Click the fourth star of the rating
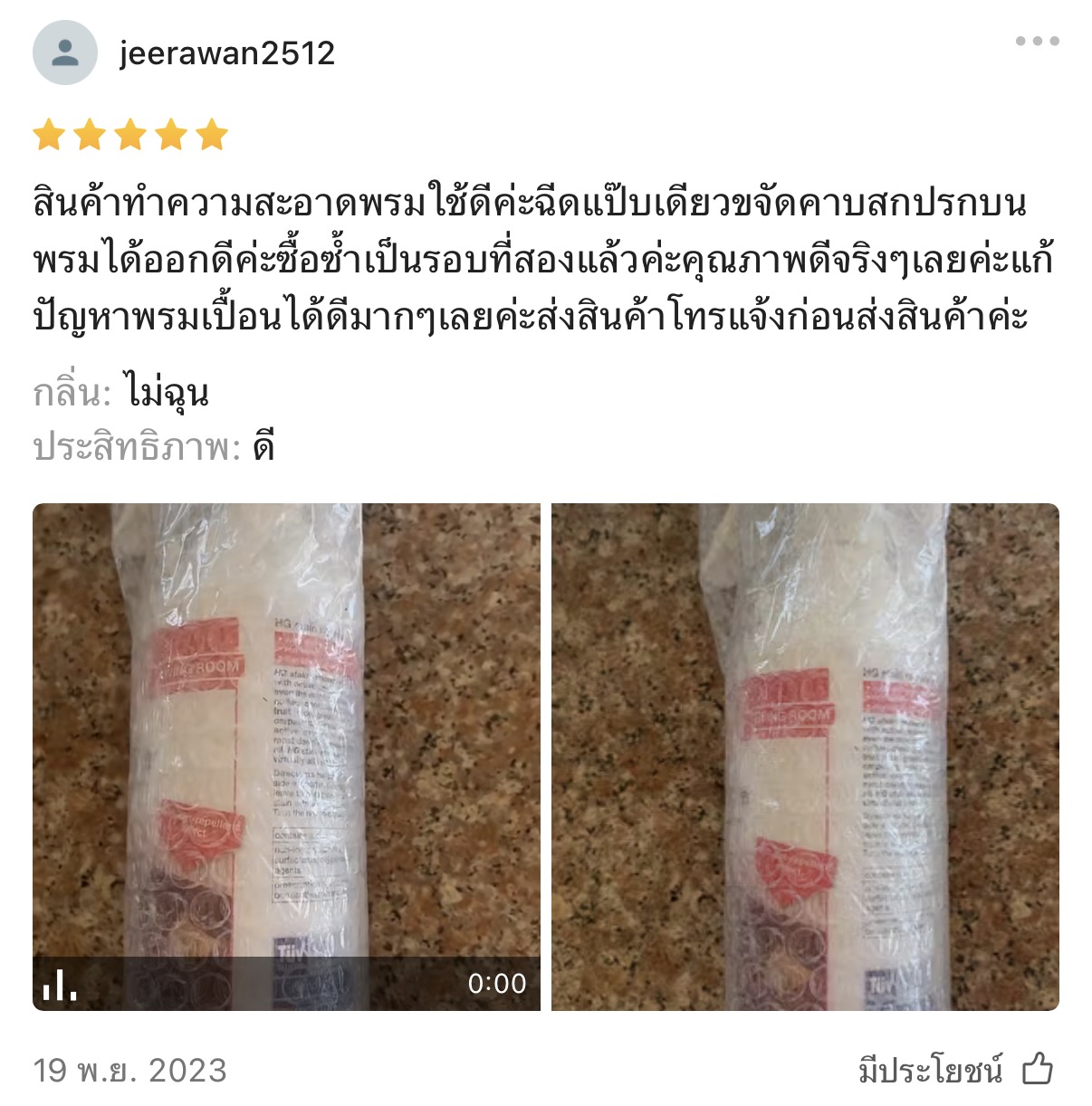1092x1106 pixels. (x=170, y=134)
